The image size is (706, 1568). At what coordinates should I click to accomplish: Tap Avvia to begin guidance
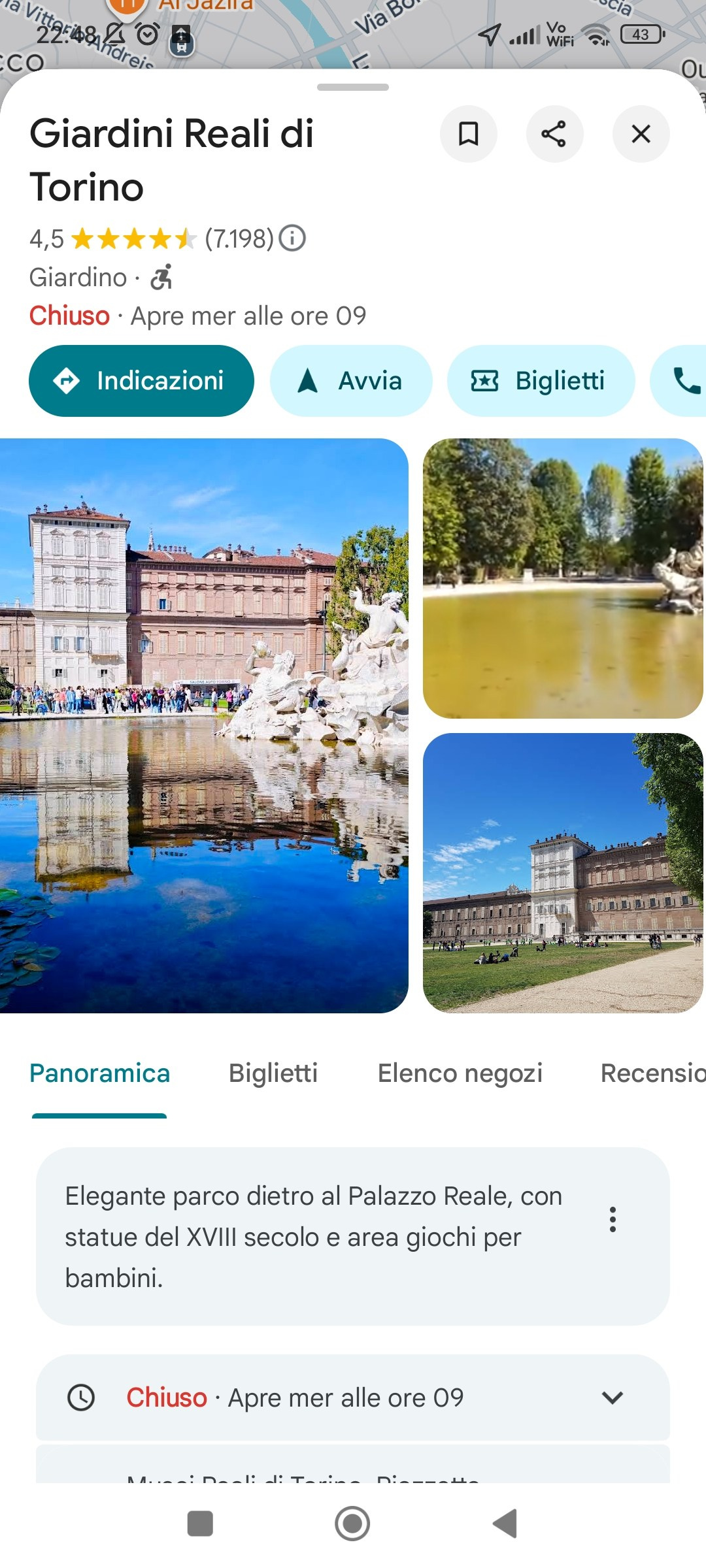[x=351, y=380]
